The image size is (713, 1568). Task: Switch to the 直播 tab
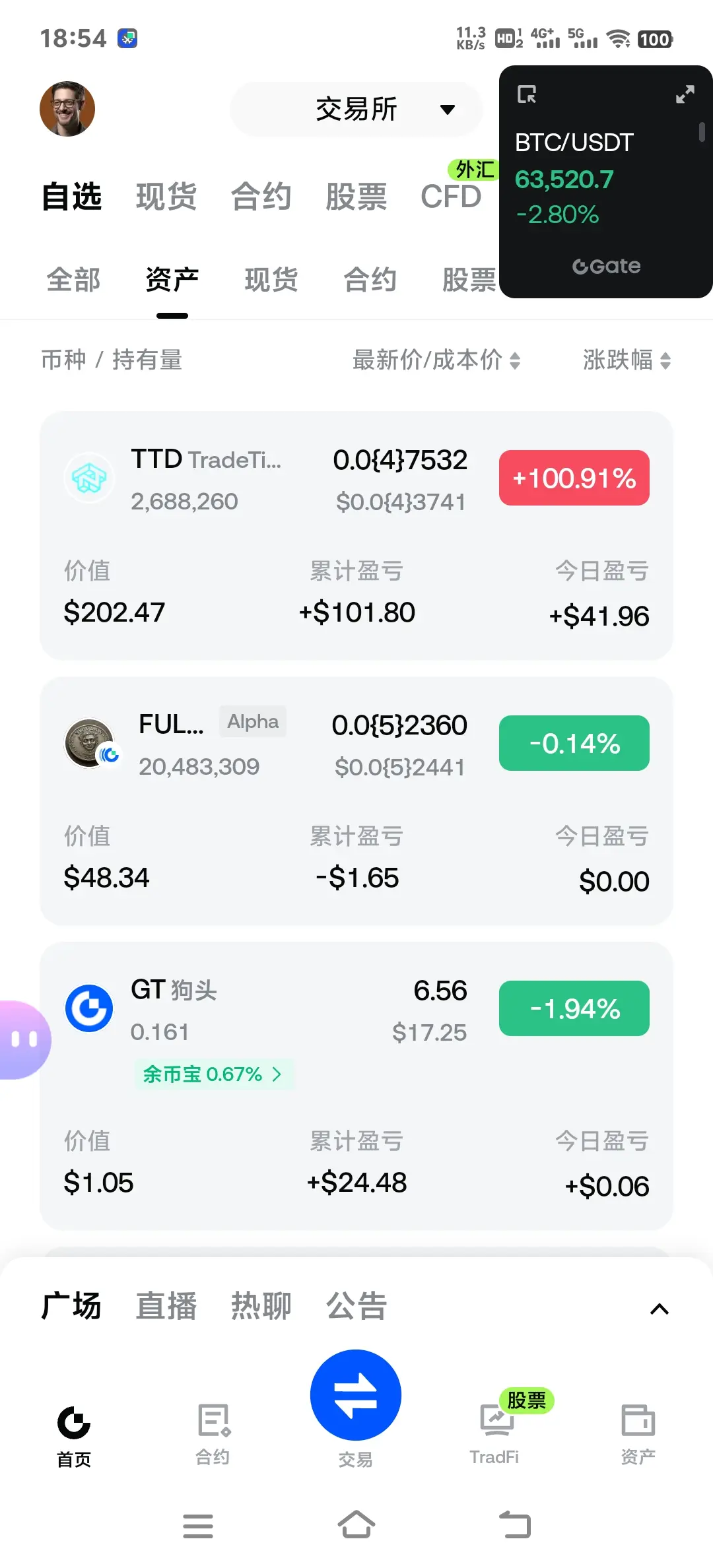coord(166,1306)
